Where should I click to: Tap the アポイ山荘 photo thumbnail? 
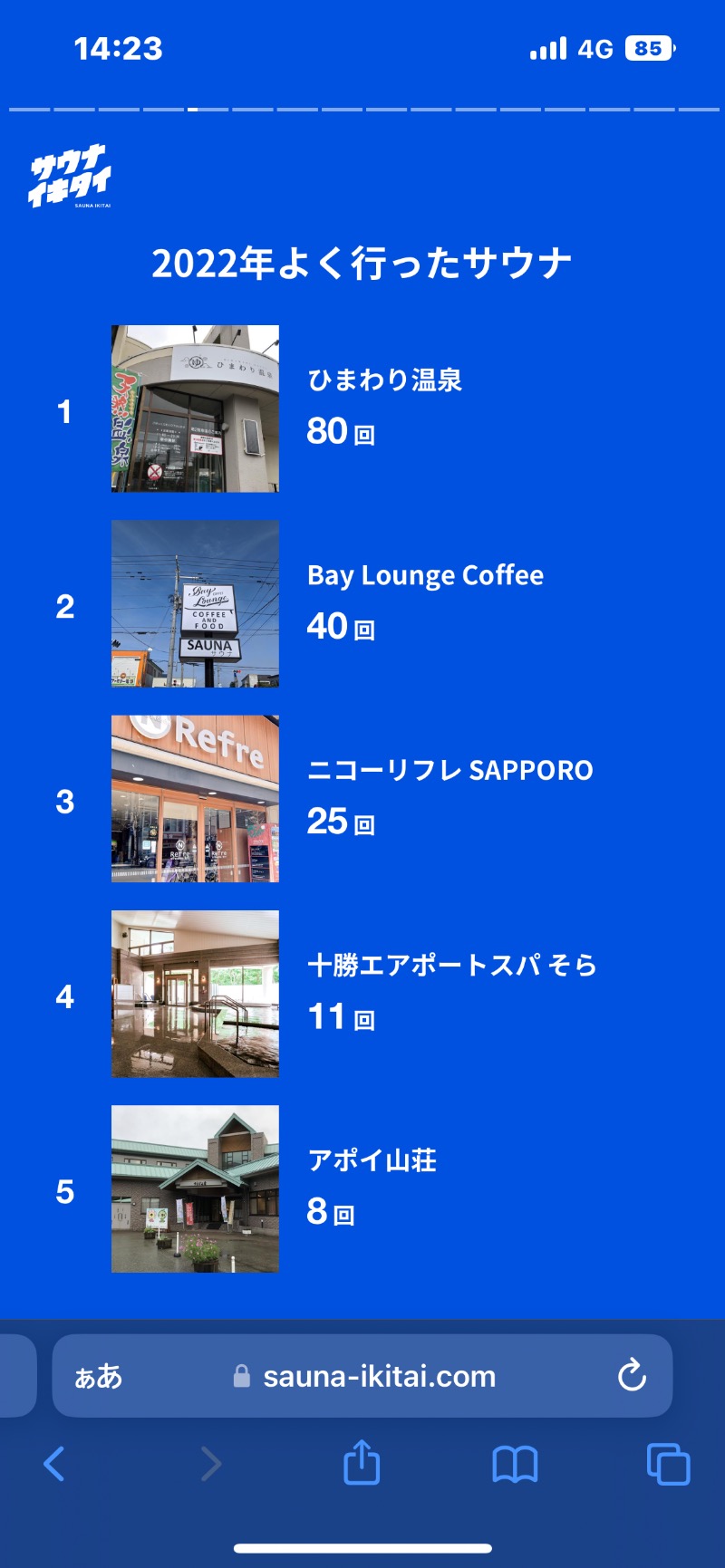[195, 1188]
